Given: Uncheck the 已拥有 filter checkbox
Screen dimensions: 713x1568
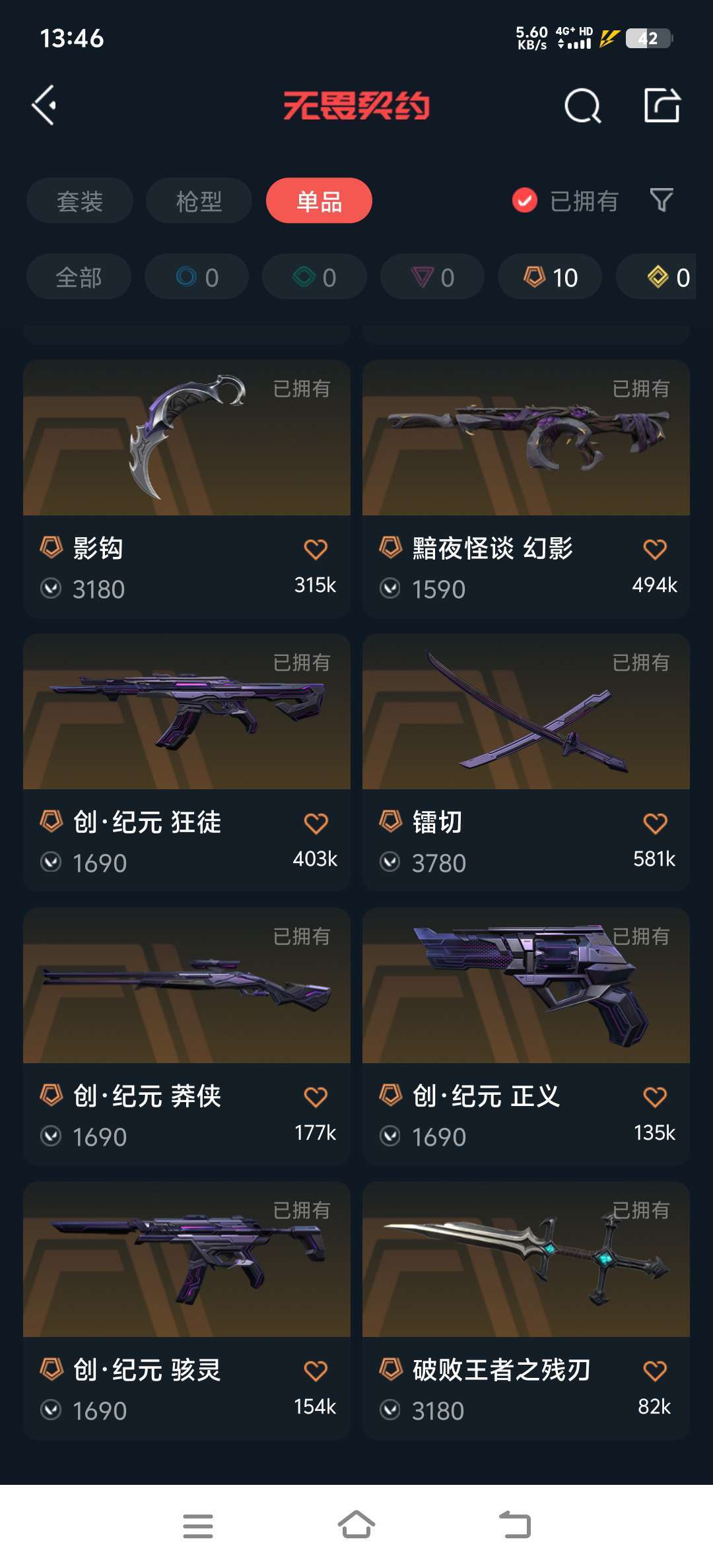Looking at the screenshot, I should pyautogui.click(x=525, y=201).
